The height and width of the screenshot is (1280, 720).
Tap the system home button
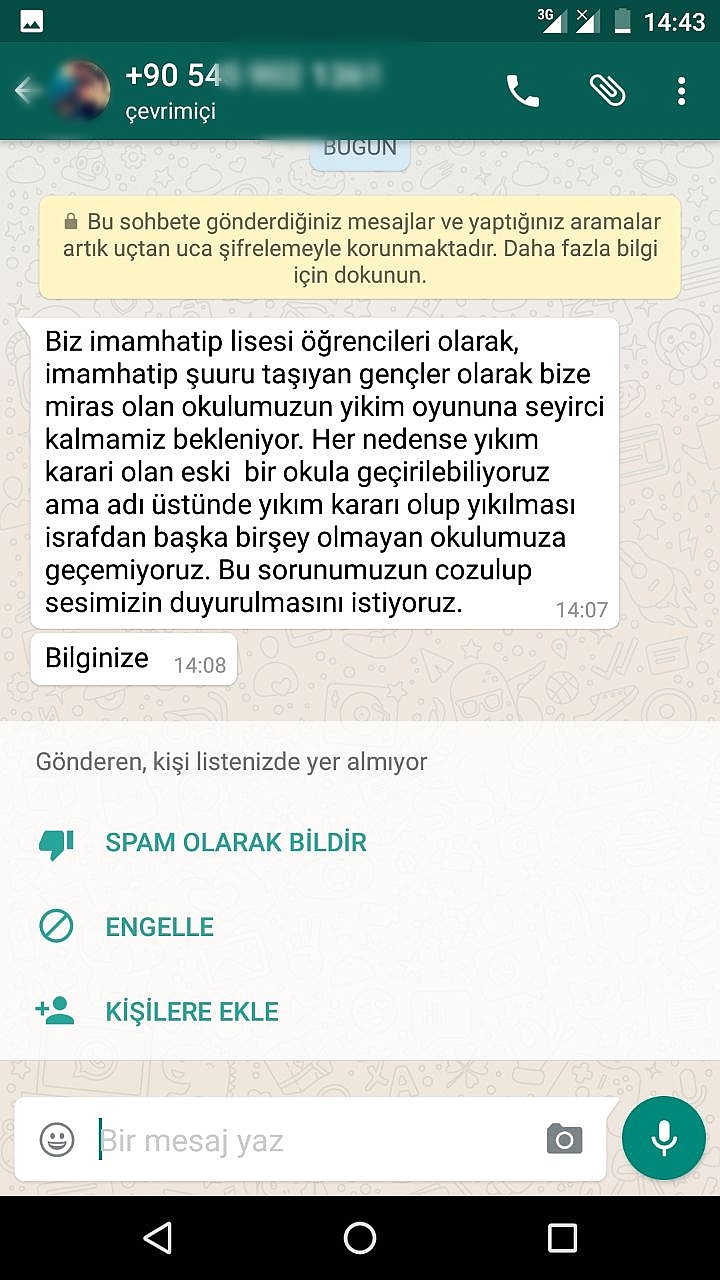pyautogui.click(x=360, y=1238)
